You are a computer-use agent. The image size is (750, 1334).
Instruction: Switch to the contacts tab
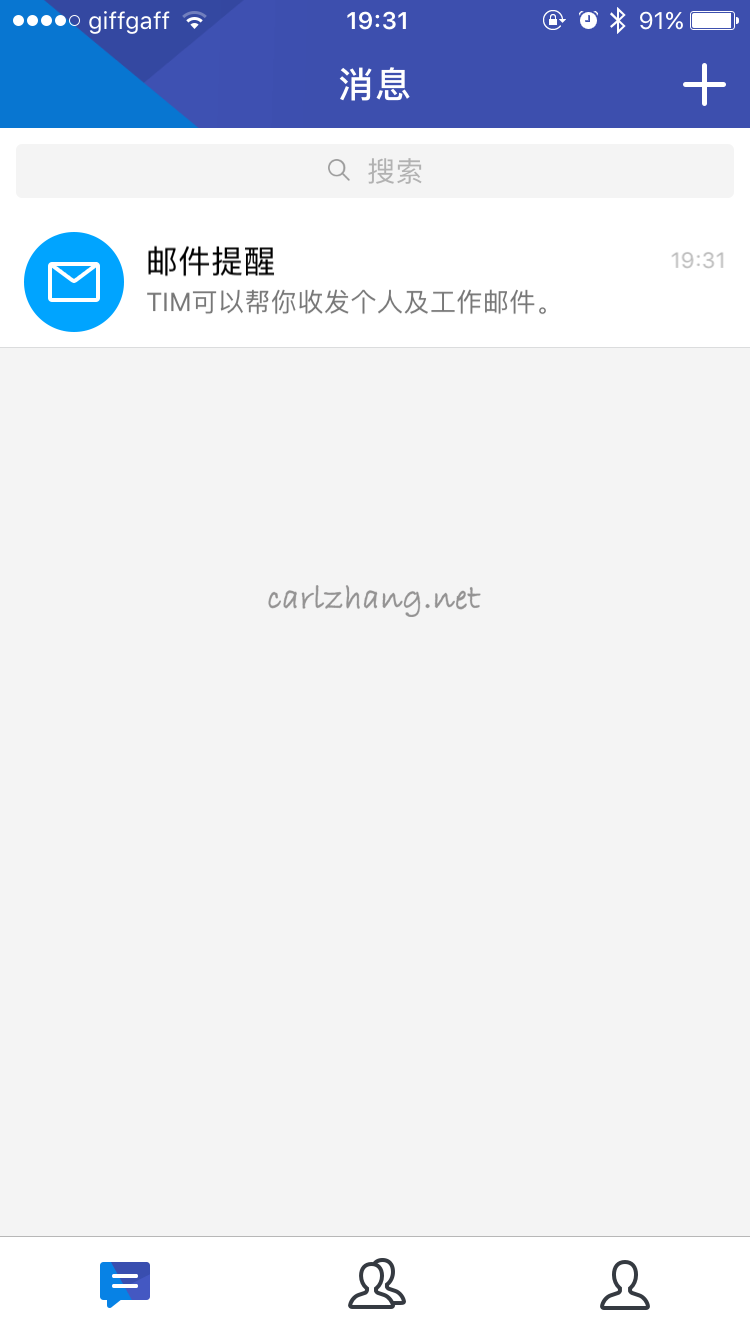coord(376,1284)
